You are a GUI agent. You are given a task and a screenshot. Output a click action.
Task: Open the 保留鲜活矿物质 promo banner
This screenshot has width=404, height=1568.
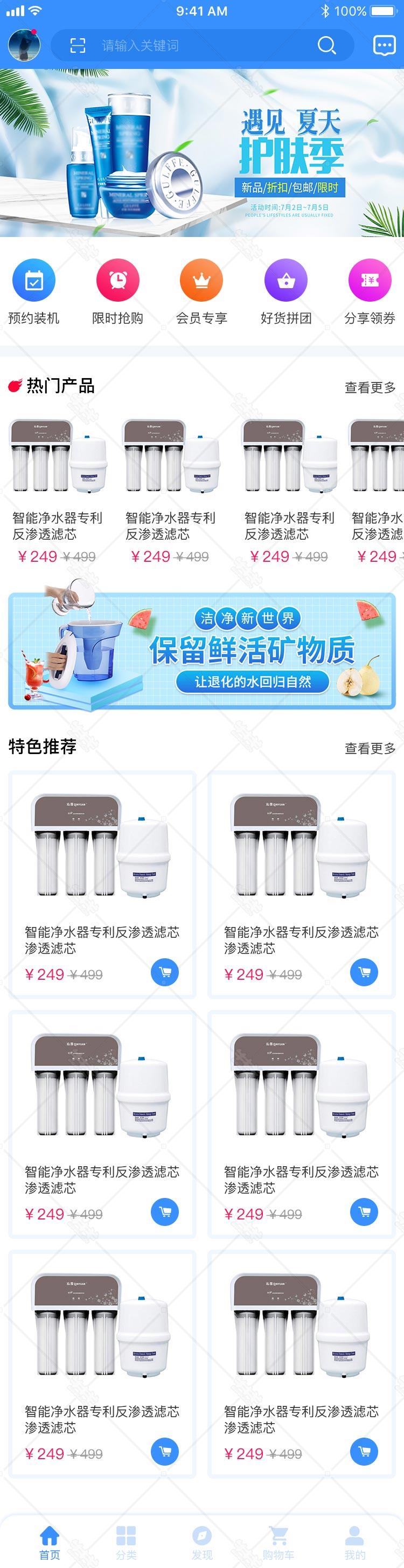point(202,651)
